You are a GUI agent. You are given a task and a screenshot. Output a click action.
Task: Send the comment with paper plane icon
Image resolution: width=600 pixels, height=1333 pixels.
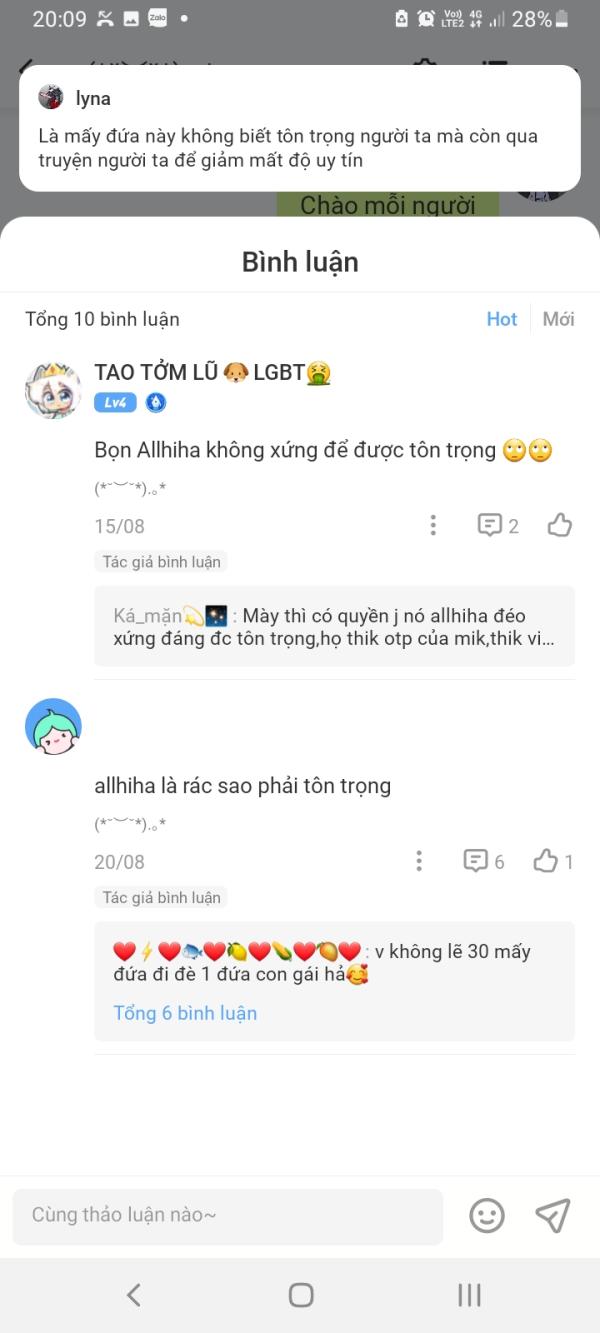point(553,1216)
